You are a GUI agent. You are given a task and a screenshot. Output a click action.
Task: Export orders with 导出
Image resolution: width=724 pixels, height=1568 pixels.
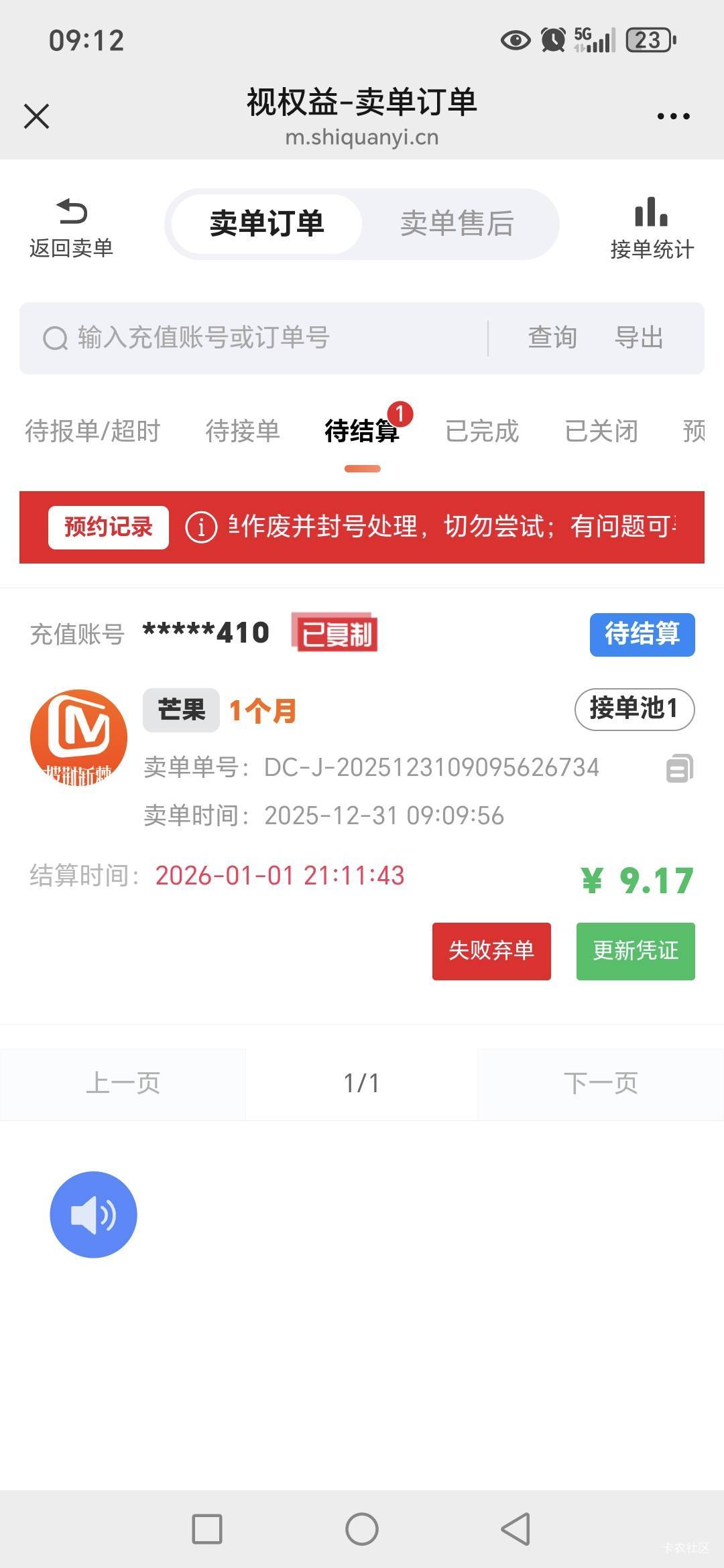point(639,338)
